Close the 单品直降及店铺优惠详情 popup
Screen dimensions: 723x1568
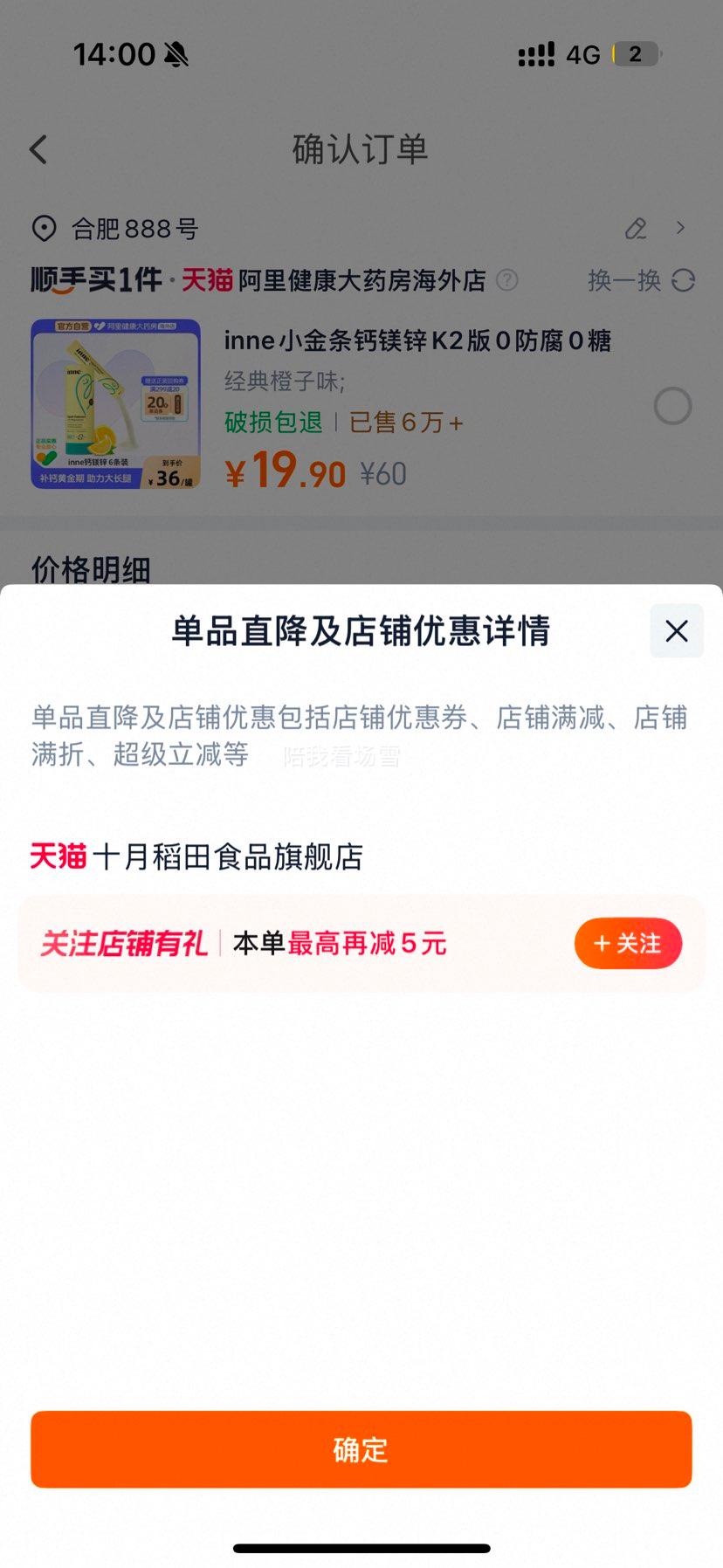click(676, 631)
